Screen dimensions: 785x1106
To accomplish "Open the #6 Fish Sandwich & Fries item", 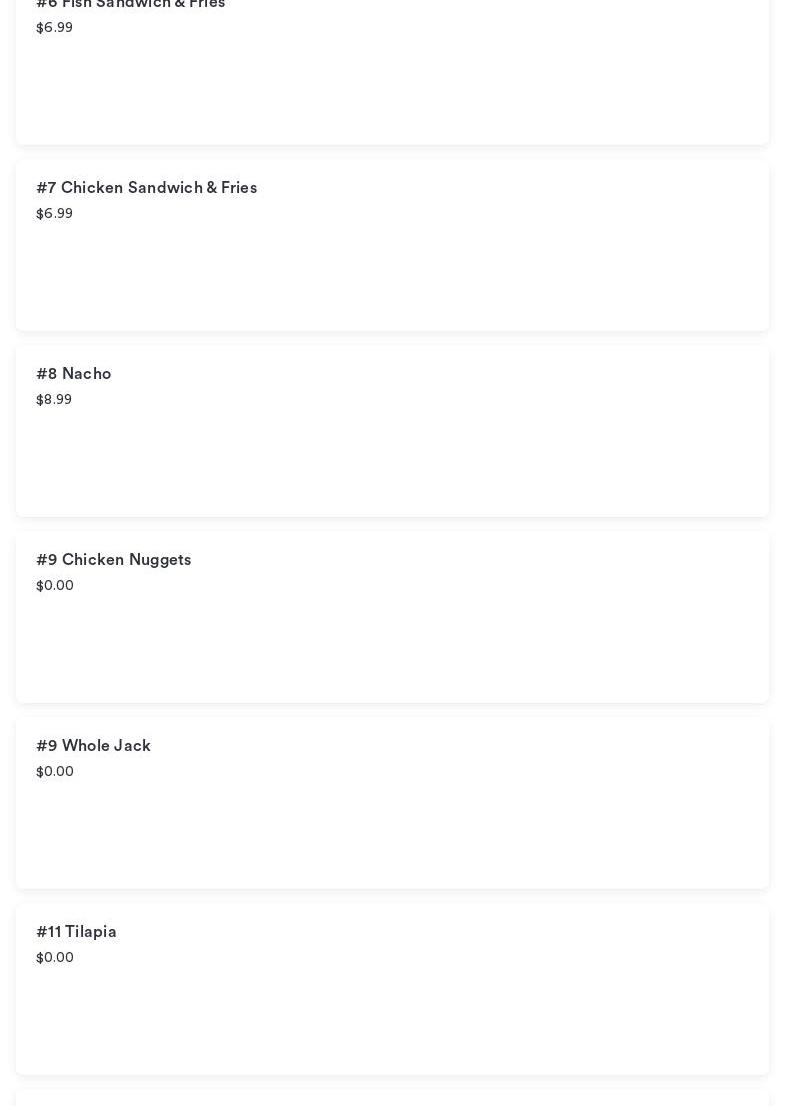I will click(x=392, y=70).
